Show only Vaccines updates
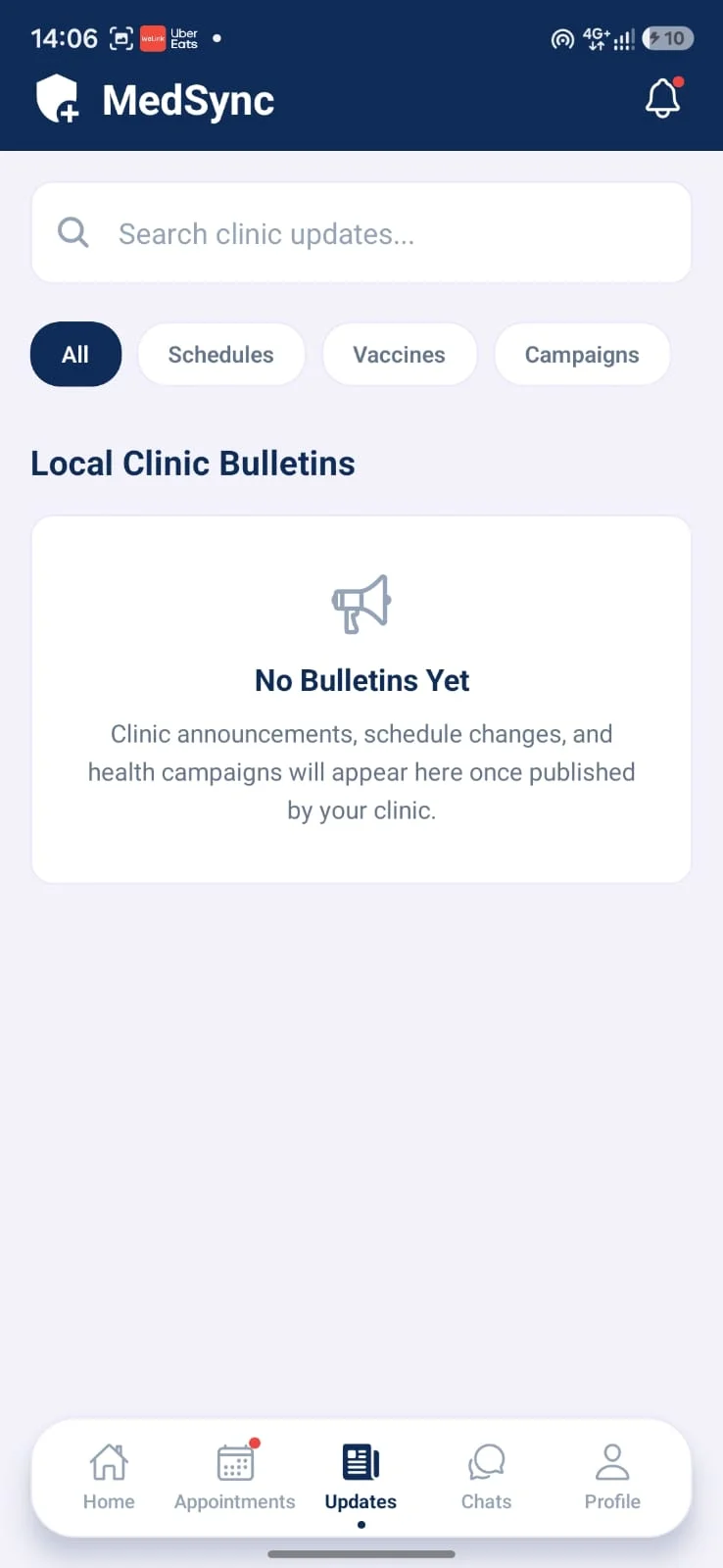Screen dimensions: 723x1568 point(400,355)
